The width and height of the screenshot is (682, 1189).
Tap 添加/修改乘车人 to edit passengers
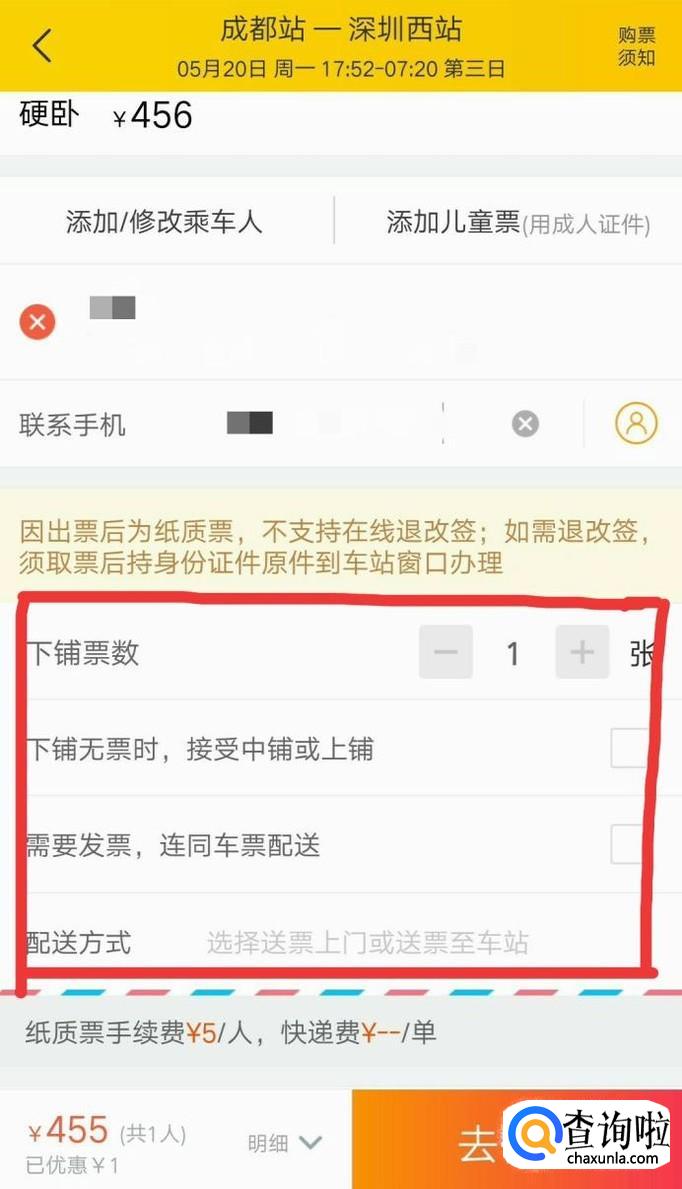[164, 222]
